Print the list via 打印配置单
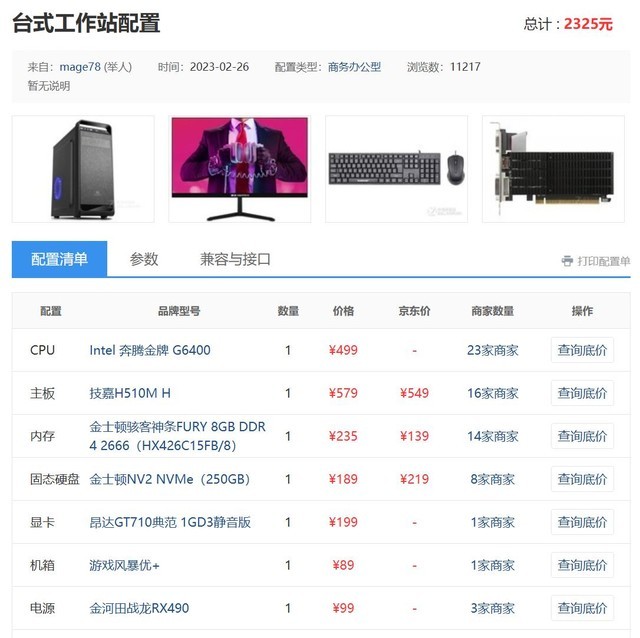 (x=596, y=261)
